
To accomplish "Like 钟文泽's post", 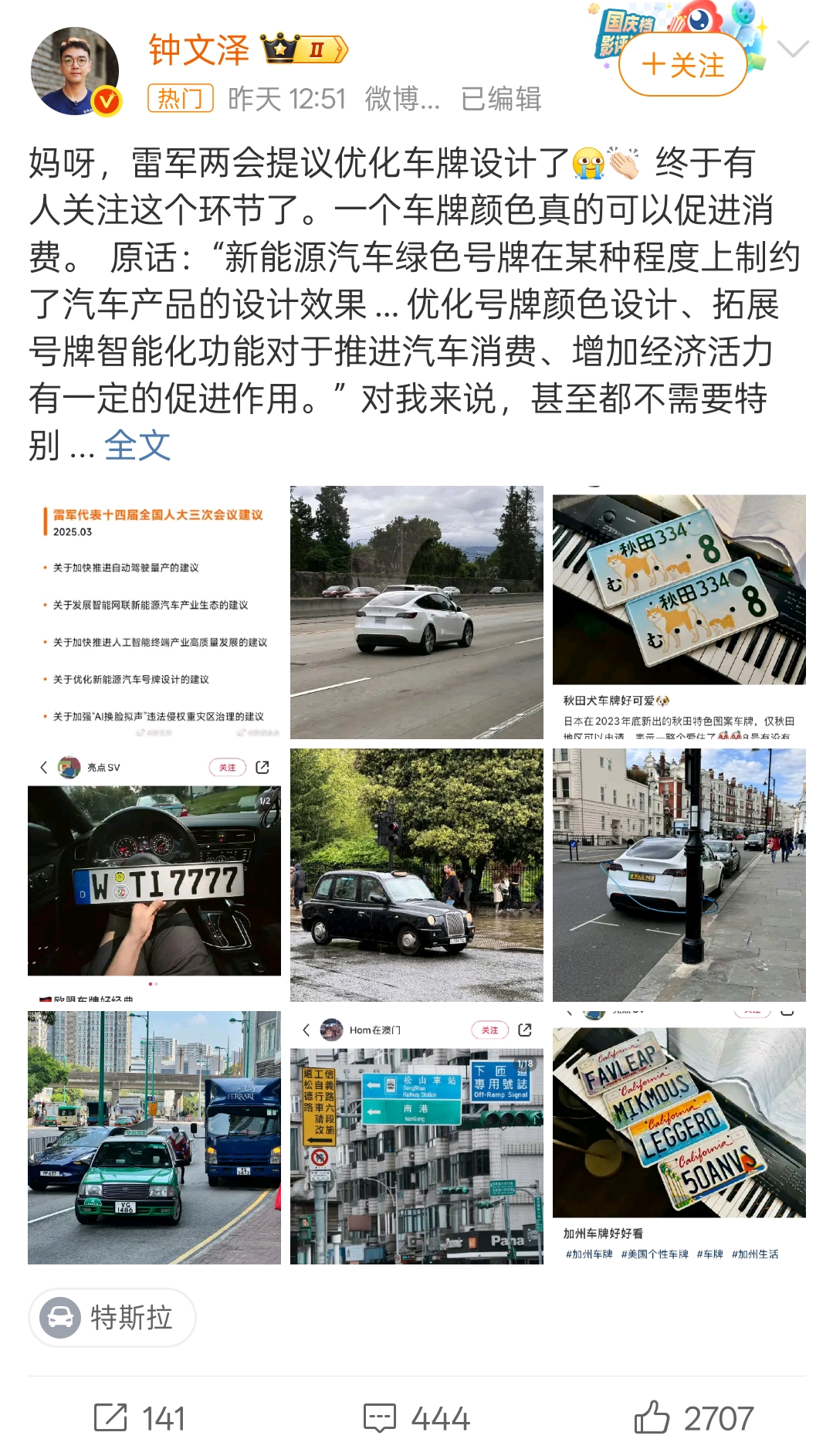I will (693, 1418).
